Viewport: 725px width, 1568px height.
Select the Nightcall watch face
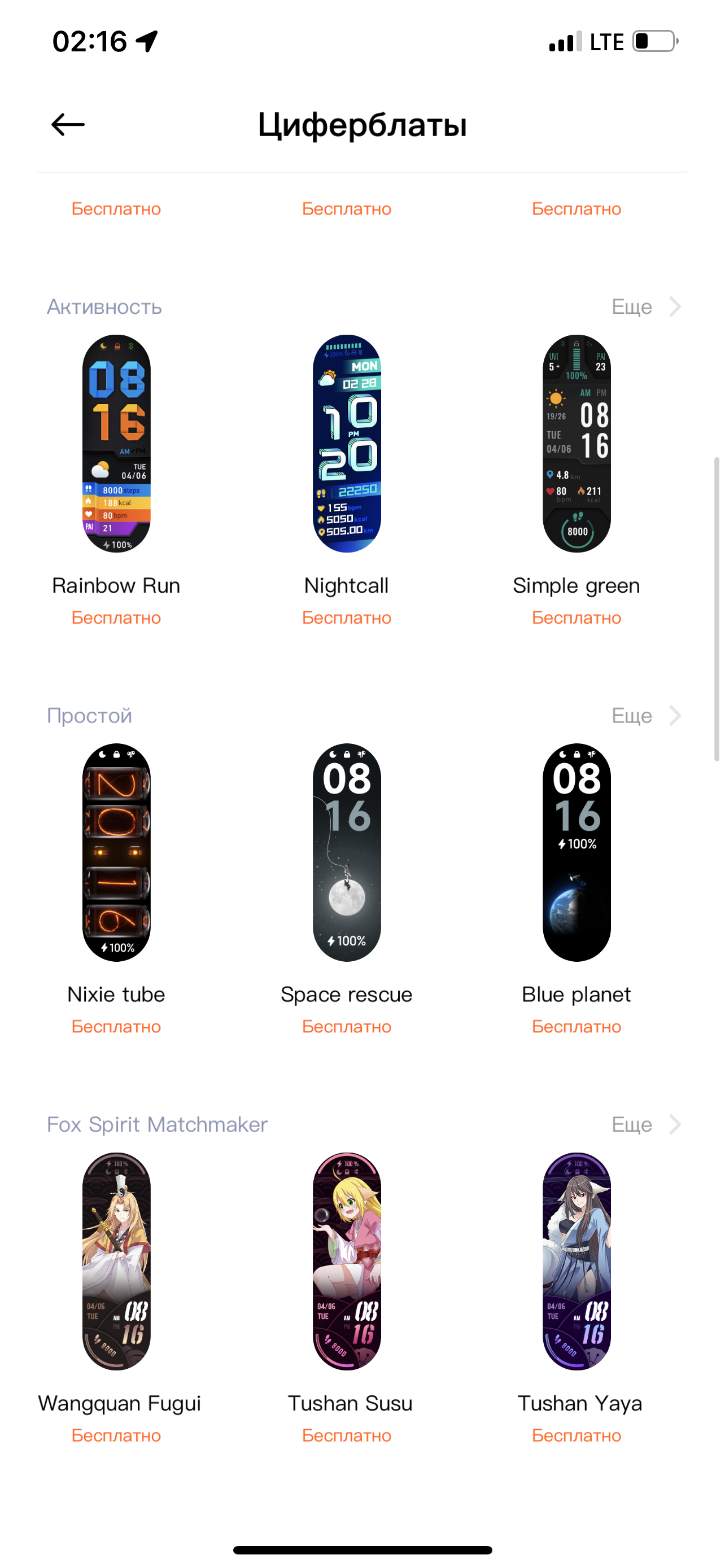click(346, 444)
